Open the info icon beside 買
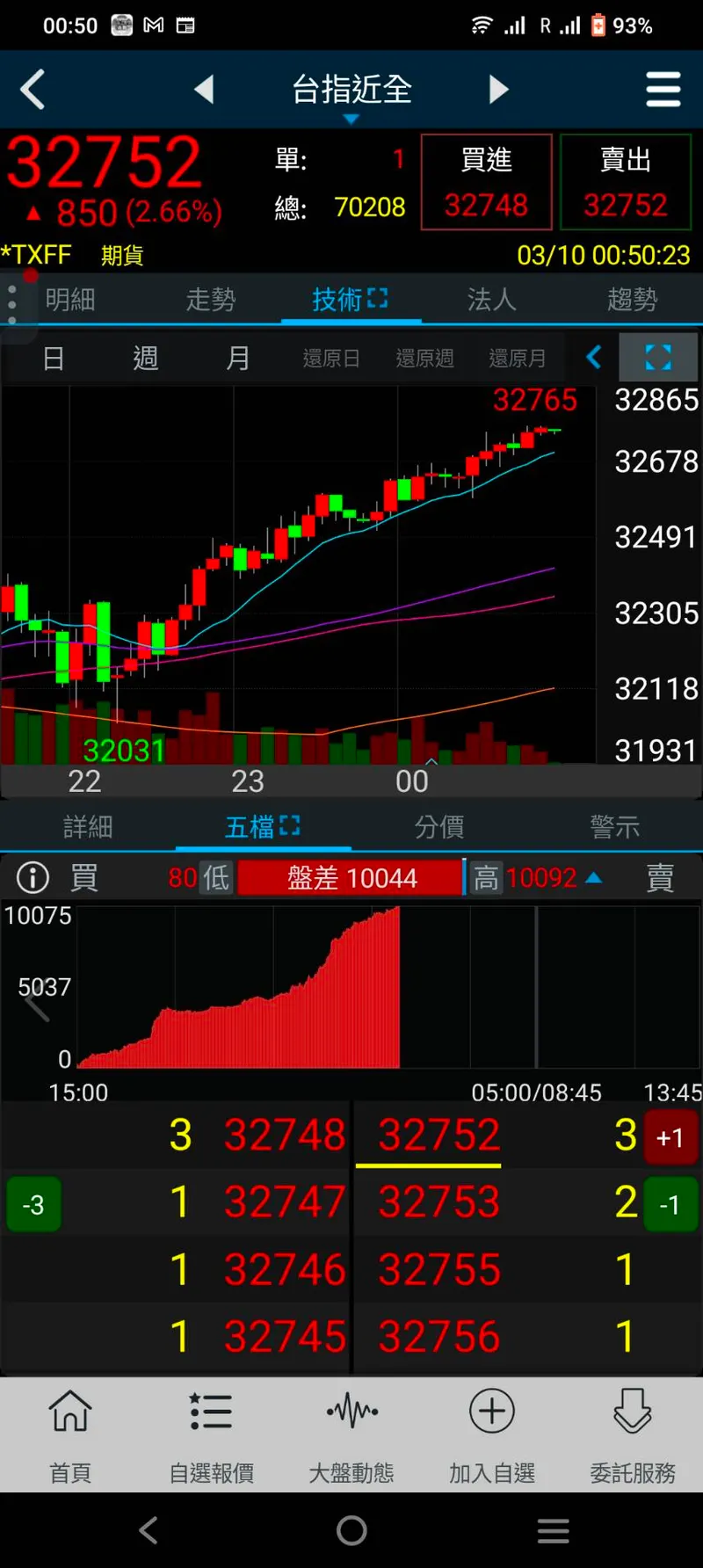703x1568 pixels. (x=33, y=877)
